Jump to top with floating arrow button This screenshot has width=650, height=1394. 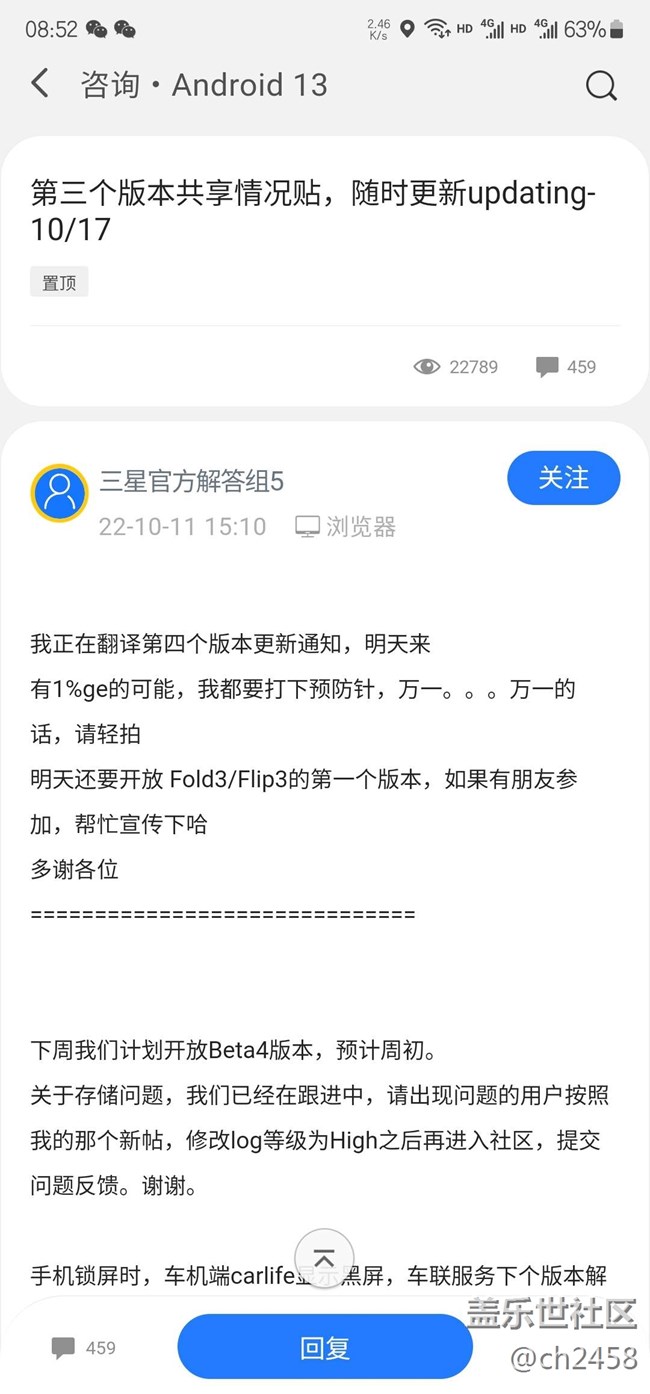[325, 1258]
